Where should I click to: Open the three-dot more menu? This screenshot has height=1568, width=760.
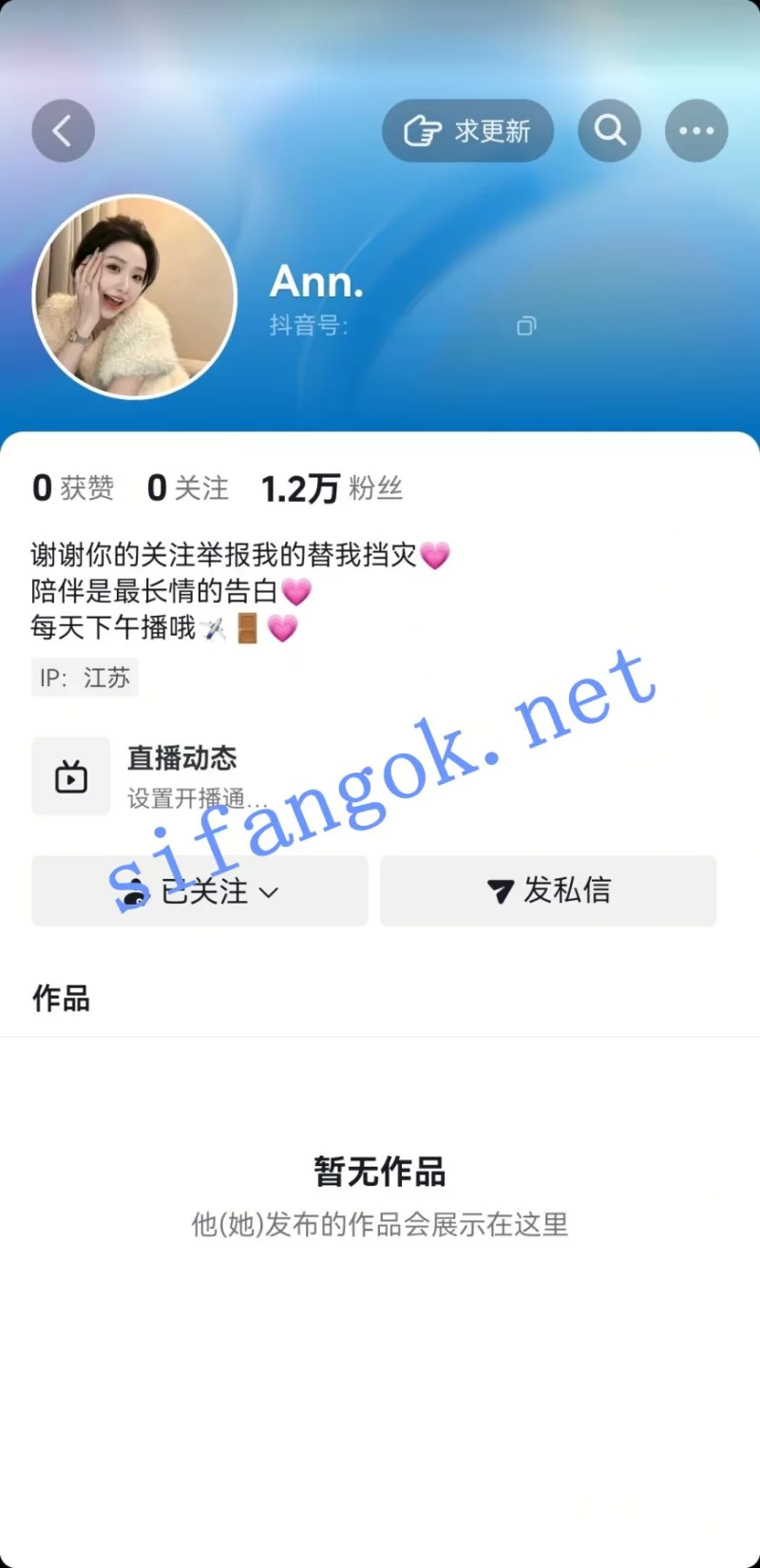coord(696,131)
